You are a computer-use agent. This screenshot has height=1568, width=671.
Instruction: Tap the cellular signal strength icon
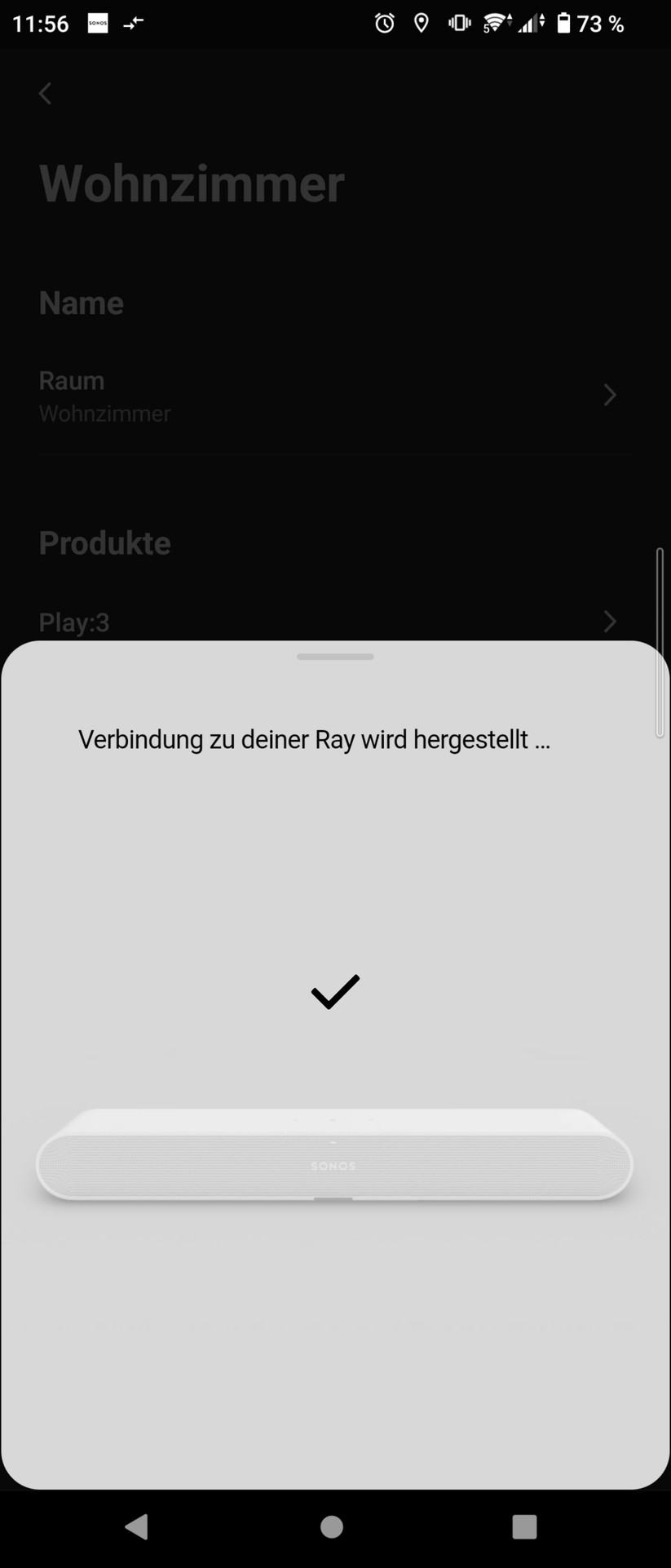coord(530,23)
